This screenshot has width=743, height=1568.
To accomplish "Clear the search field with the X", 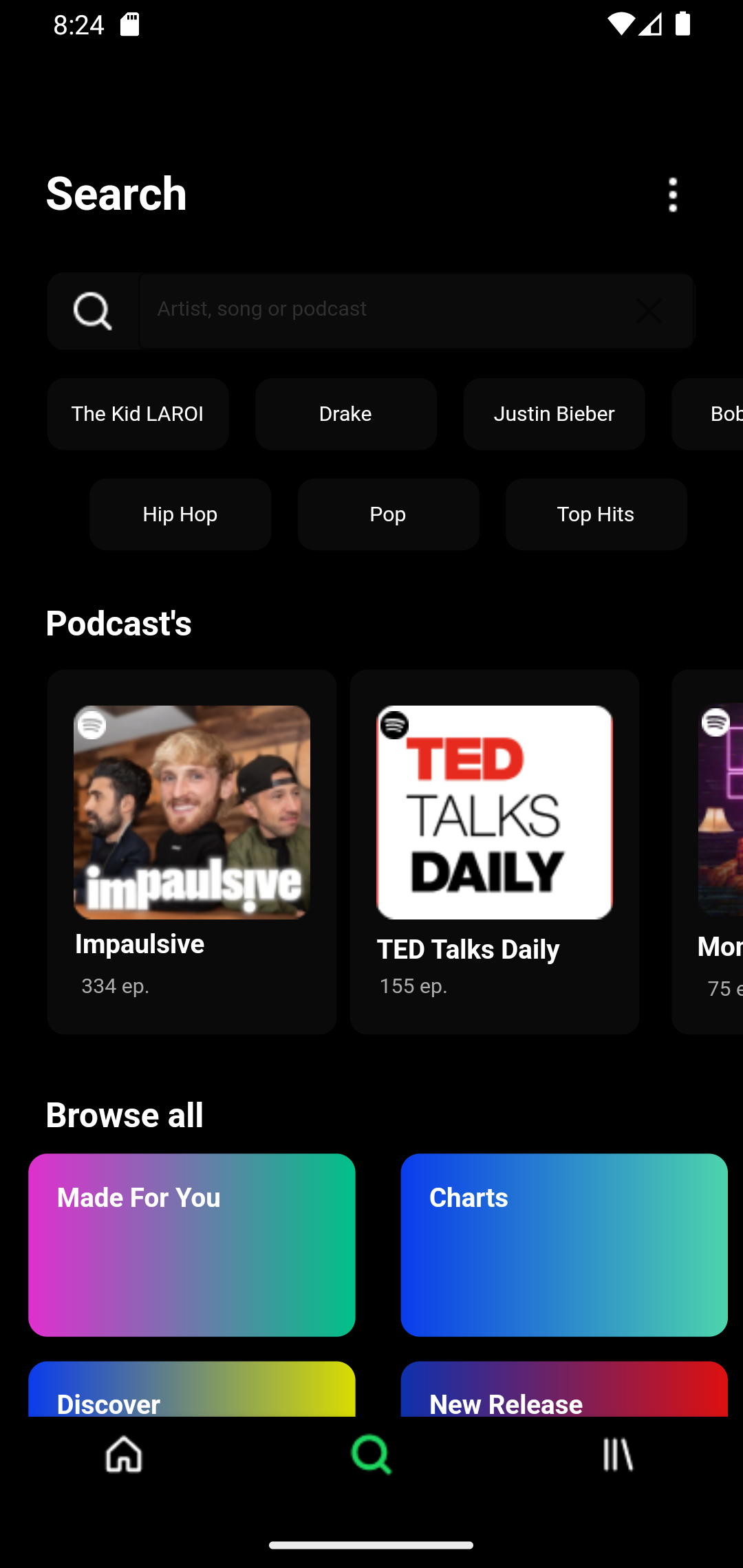I will pos(649,311).
